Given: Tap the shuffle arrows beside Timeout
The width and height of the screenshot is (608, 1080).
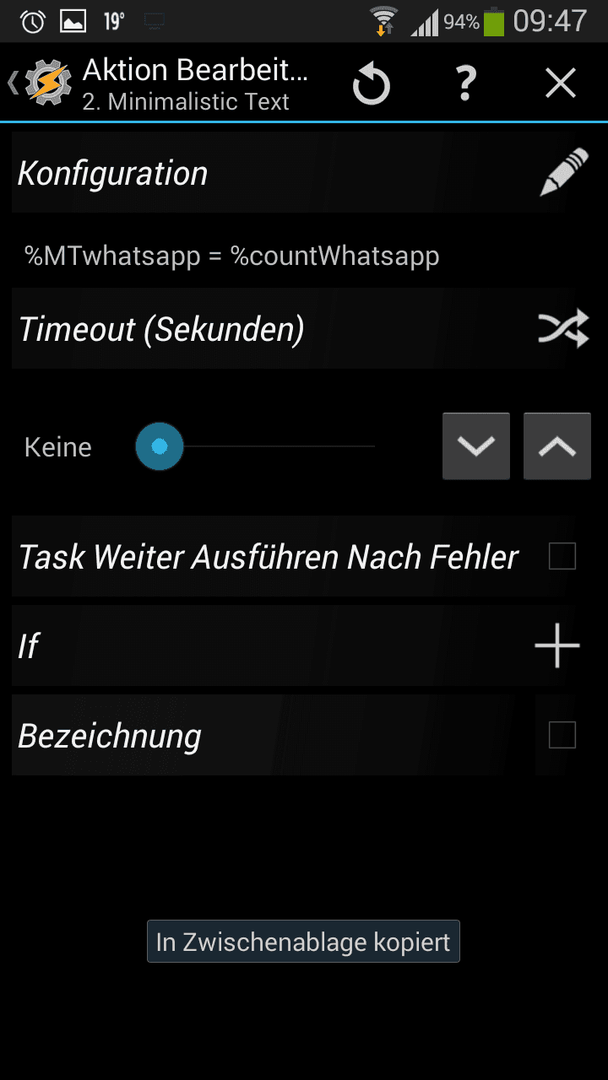Looking at the screenshot, I should point(563,329).
